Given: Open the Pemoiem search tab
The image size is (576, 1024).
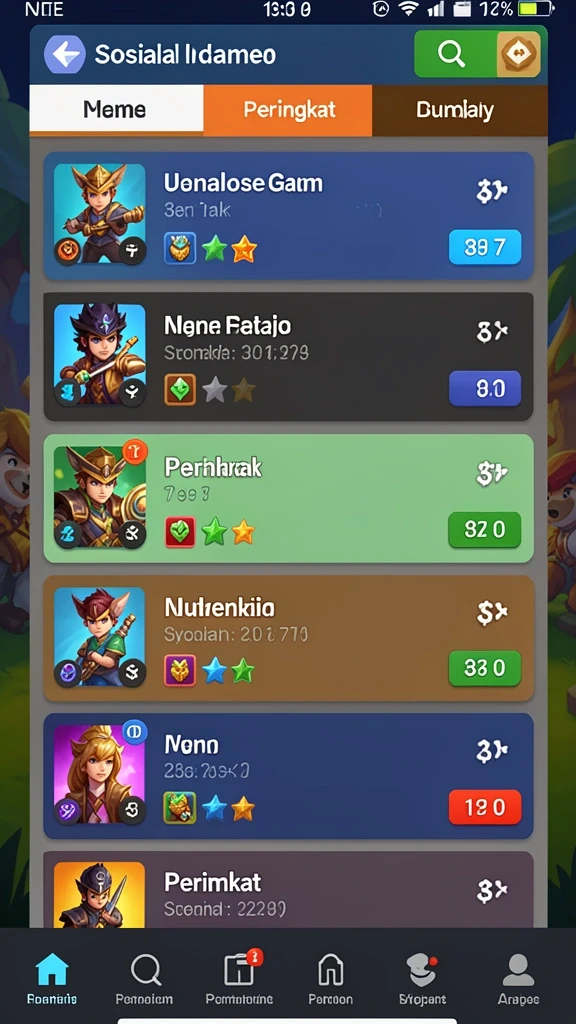Looking at the screenshot, I should point(144,978).
